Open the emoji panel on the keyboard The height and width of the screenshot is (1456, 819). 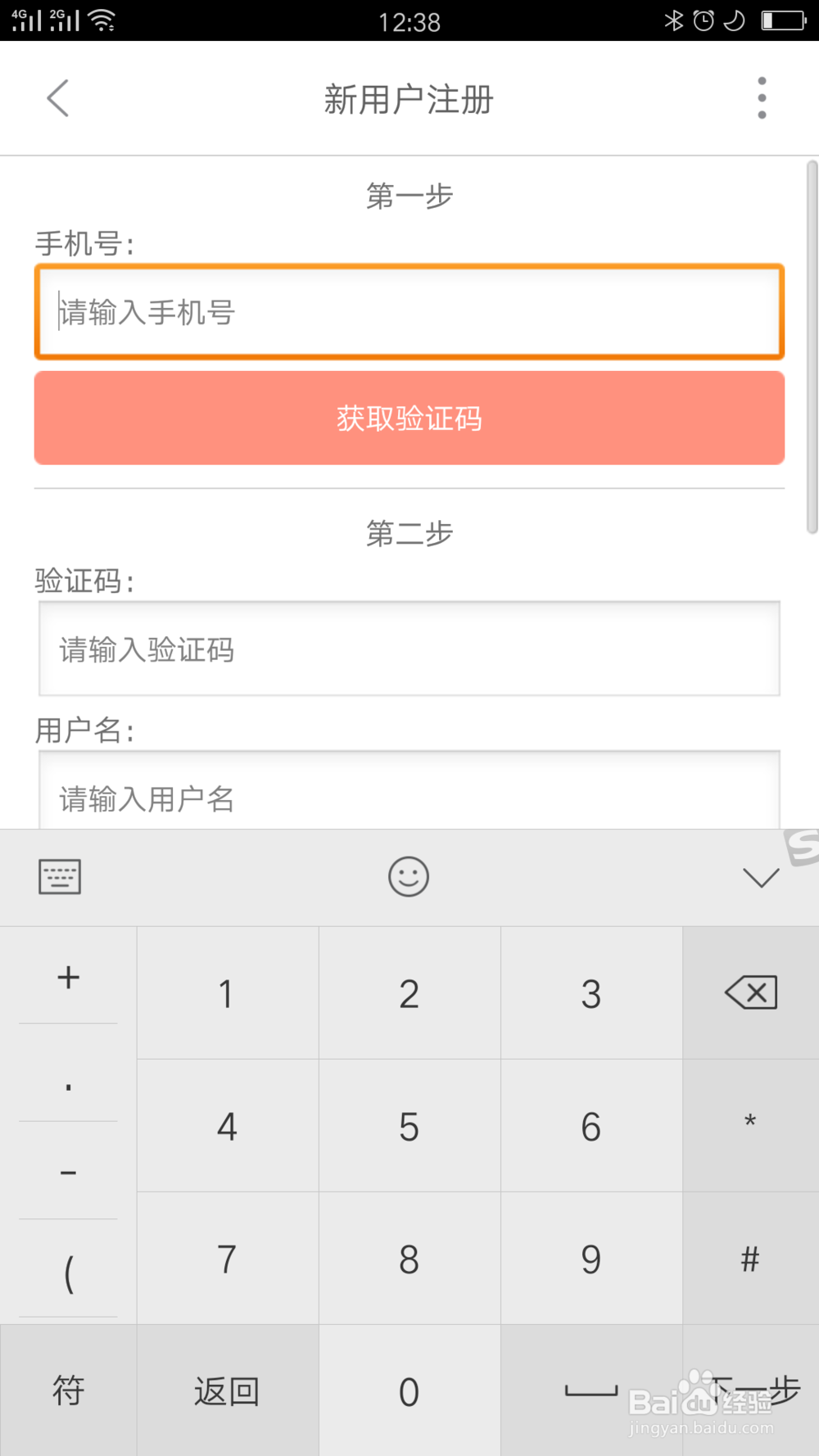409,876
